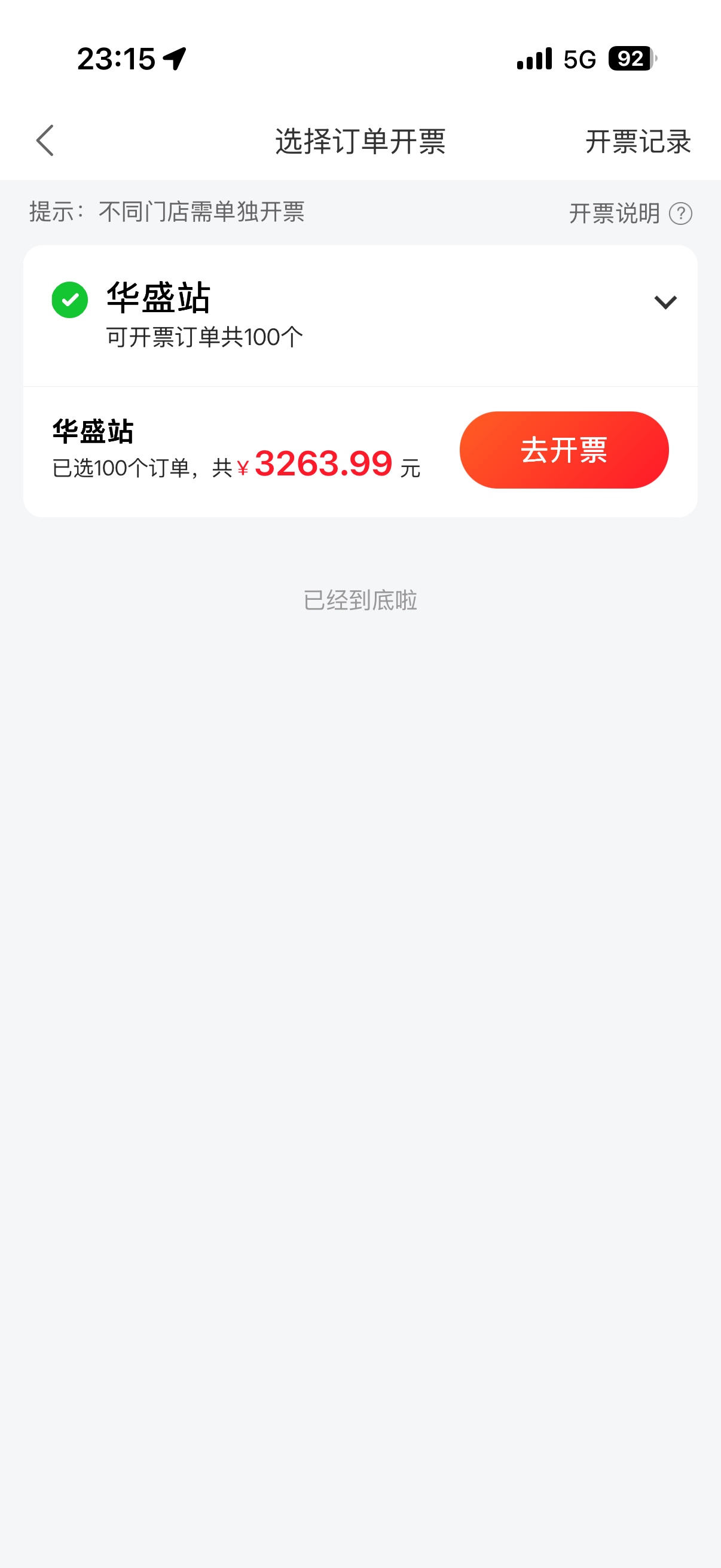The image size is (721, 1568).
Task: View 开票说明 invoicing instructions
Action: tap(630, 213)
